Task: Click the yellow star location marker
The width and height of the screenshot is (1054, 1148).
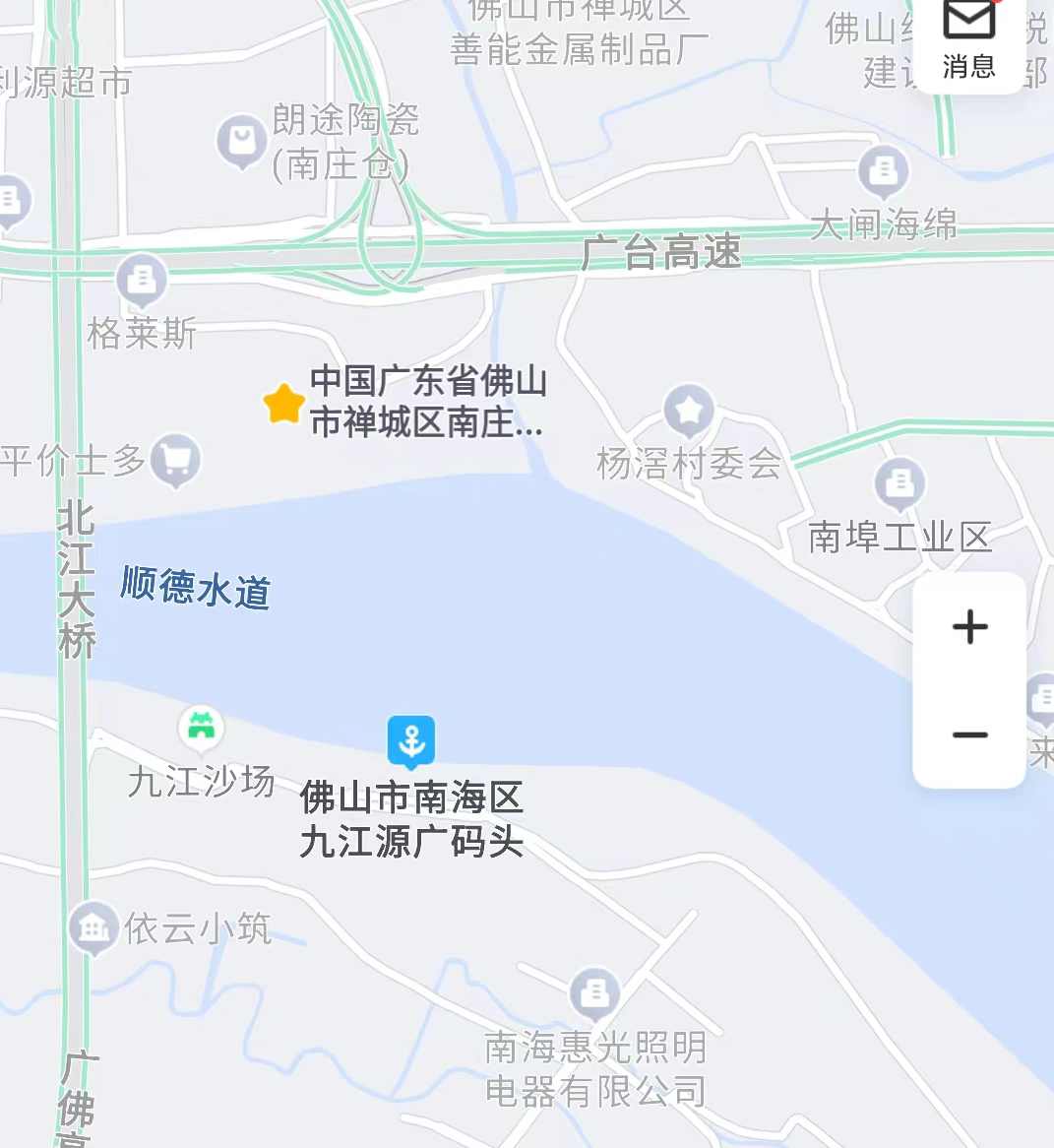Action: pyautogui.click(x=283, y=402)
